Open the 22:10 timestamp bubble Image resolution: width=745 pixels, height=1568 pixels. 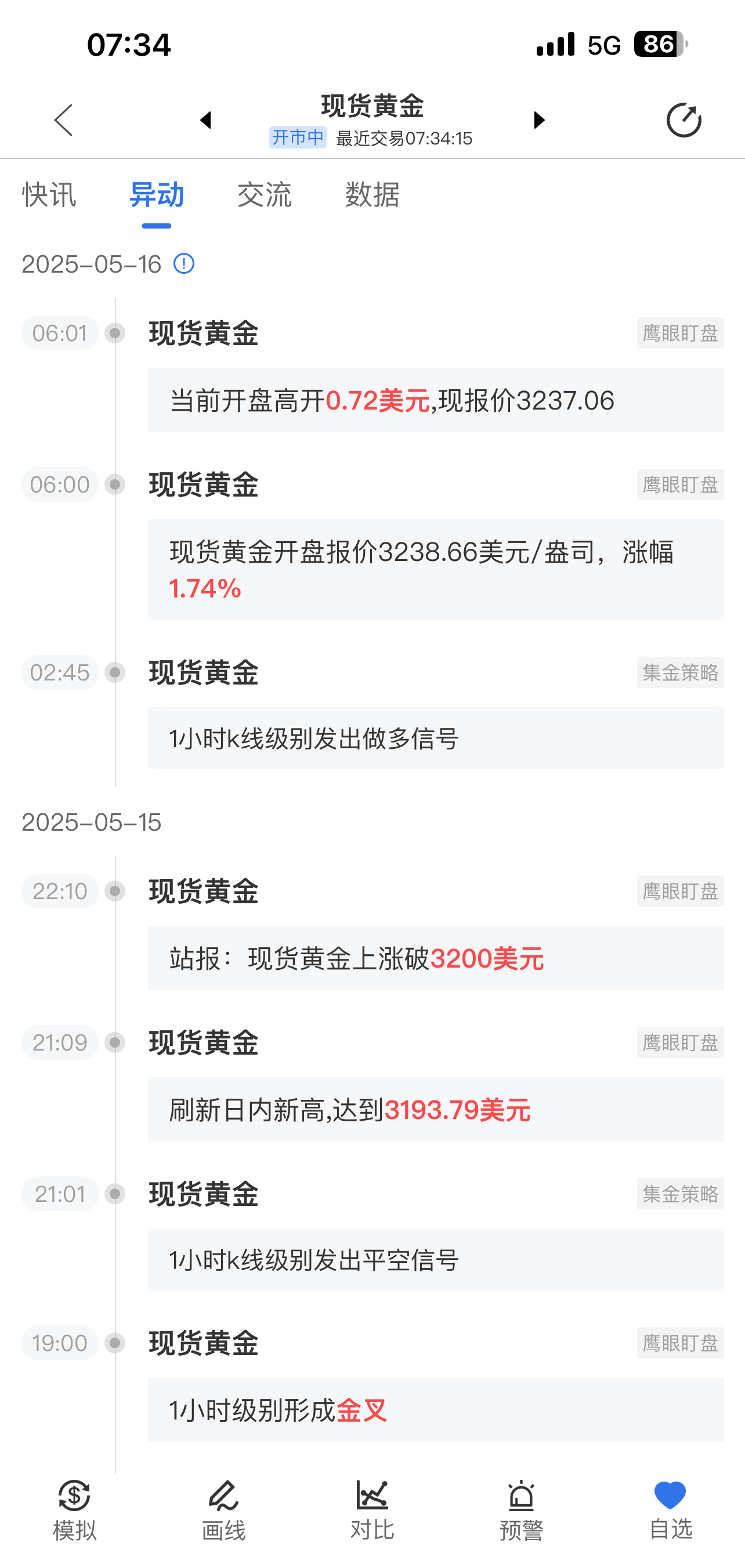(x=59, y=890)
